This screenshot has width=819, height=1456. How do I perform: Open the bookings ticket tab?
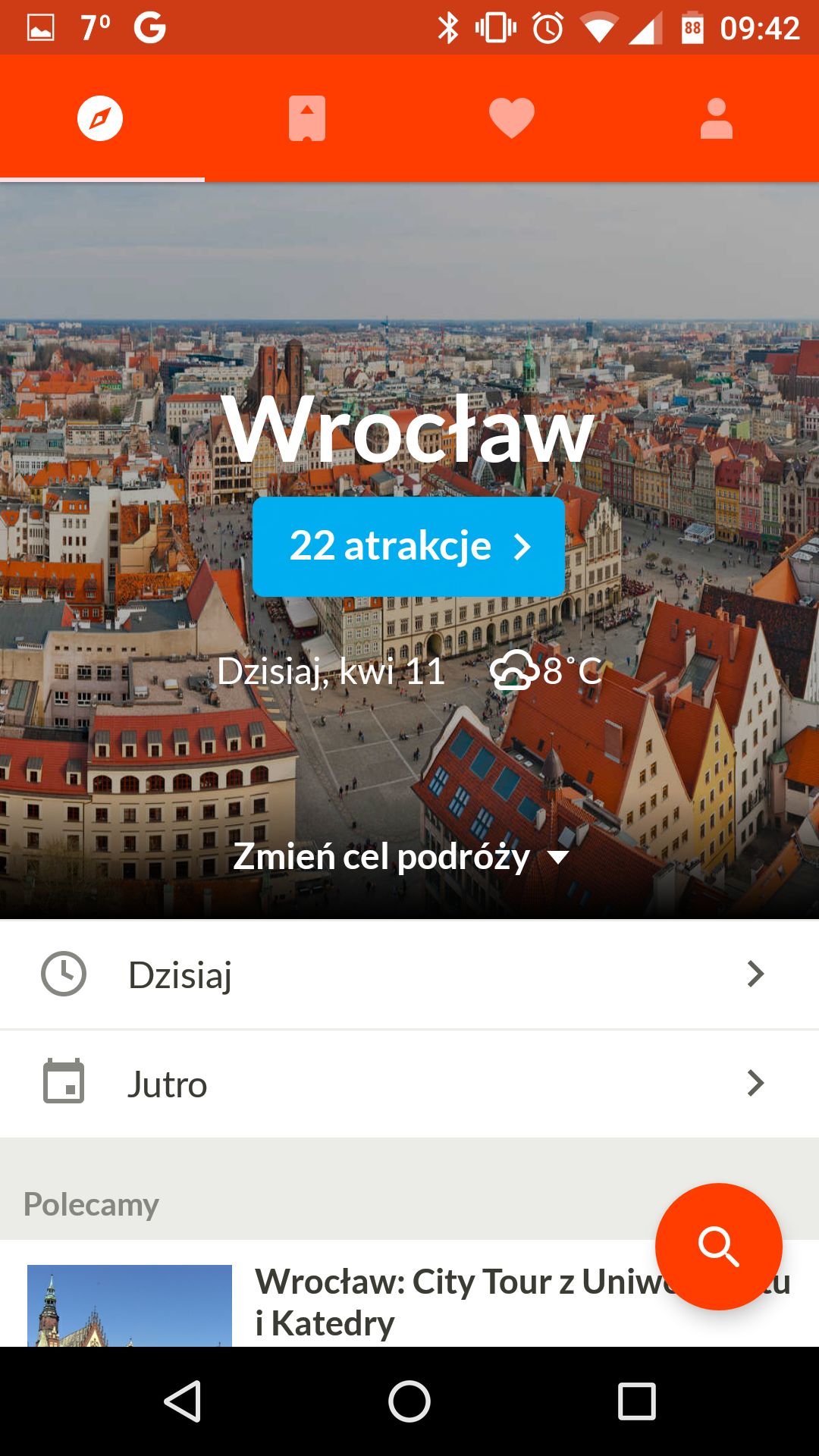[307, 118]
